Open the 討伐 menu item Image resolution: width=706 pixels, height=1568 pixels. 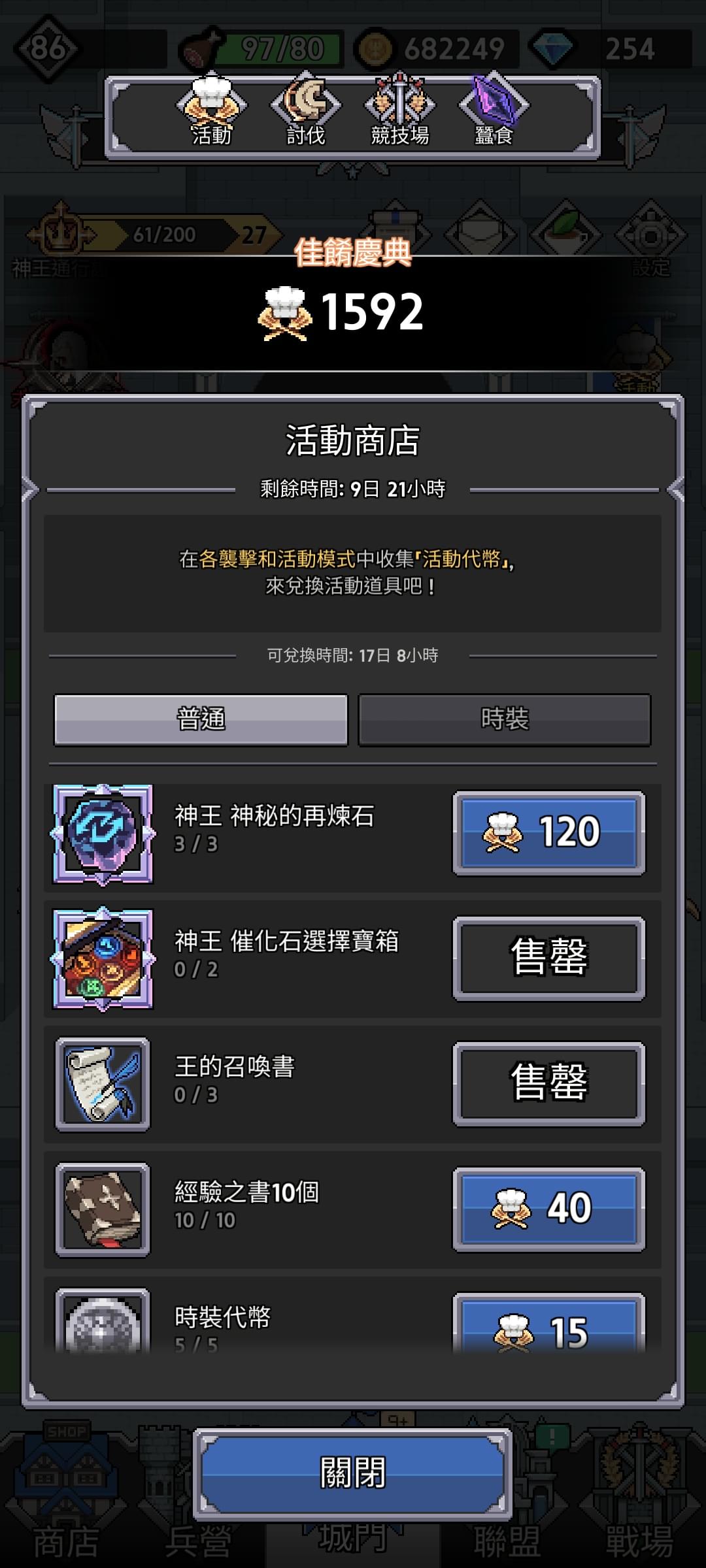(306, 112)
